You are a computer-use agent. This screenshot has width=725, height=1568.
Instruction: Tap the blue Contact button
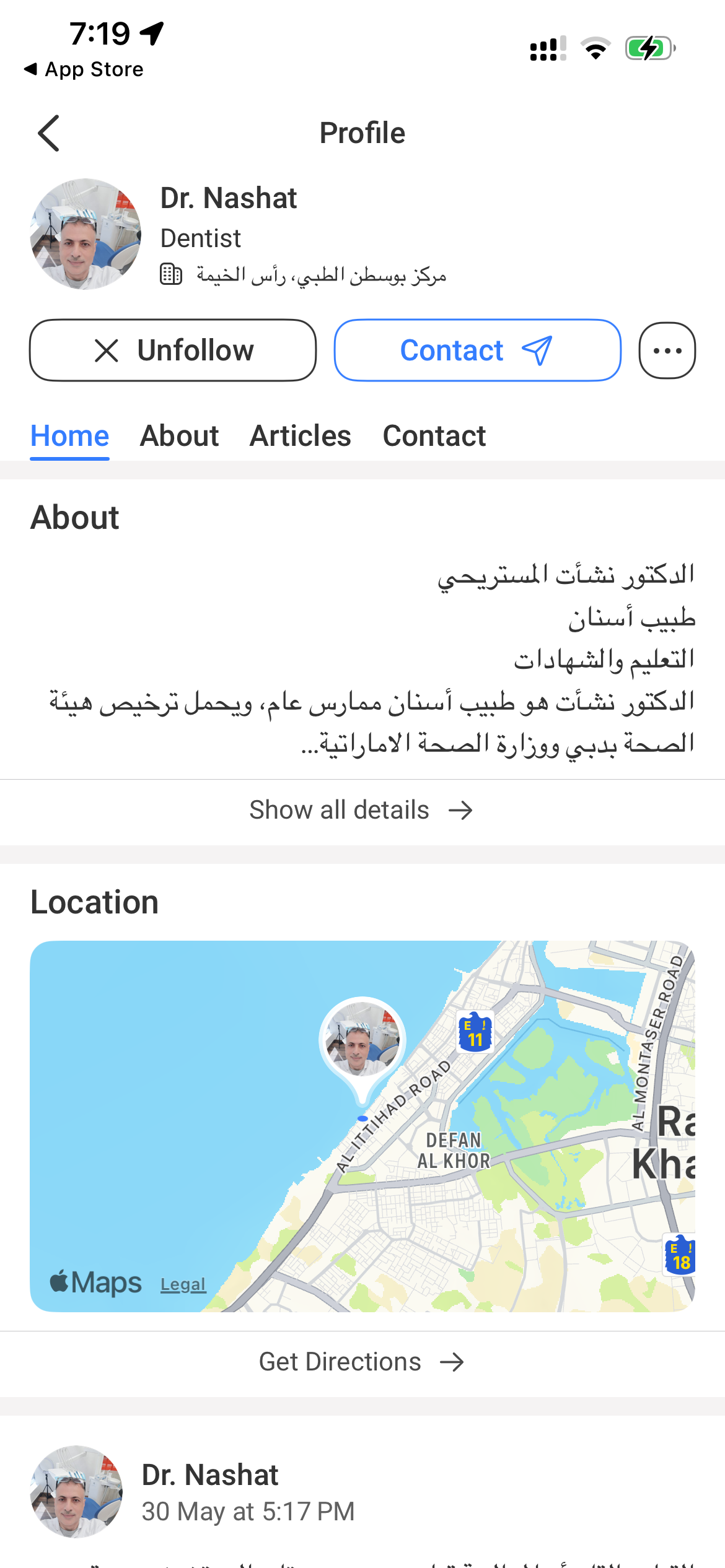pos(477,351)
